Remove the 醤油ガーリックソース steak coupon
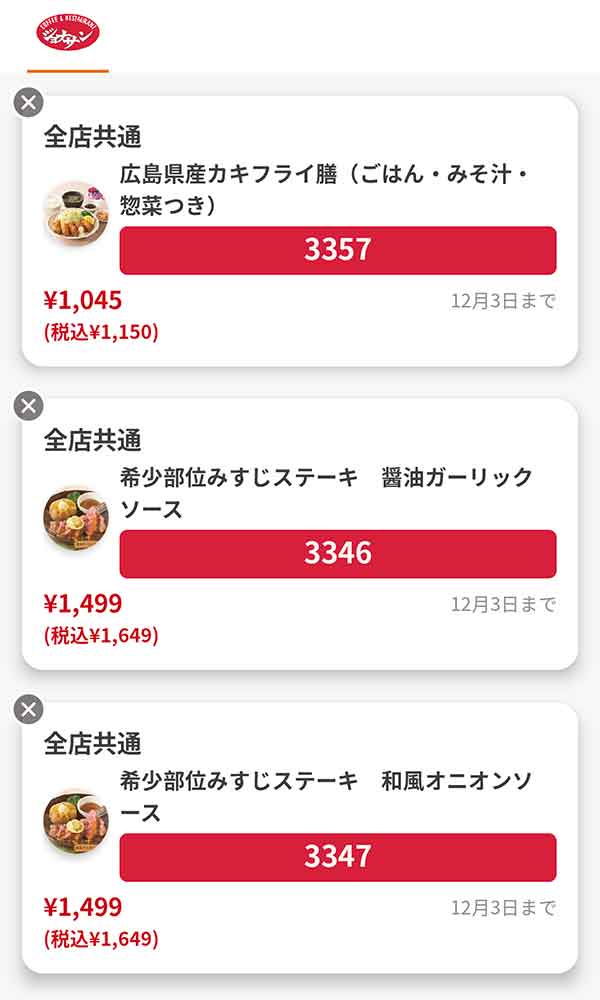This screenshot has height=1000, width=600. [x=29, y=406]
